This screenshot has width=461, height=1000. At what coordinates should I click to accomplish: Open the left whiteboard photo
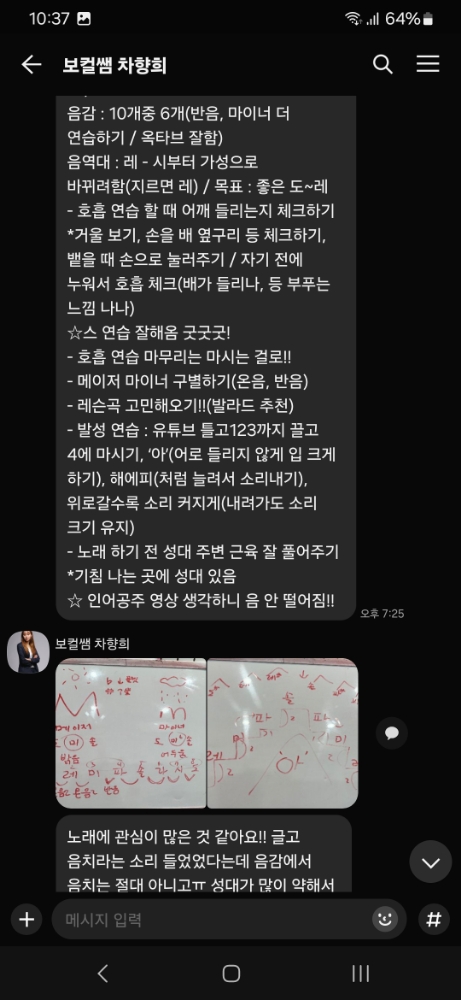[x=131, y=733]
